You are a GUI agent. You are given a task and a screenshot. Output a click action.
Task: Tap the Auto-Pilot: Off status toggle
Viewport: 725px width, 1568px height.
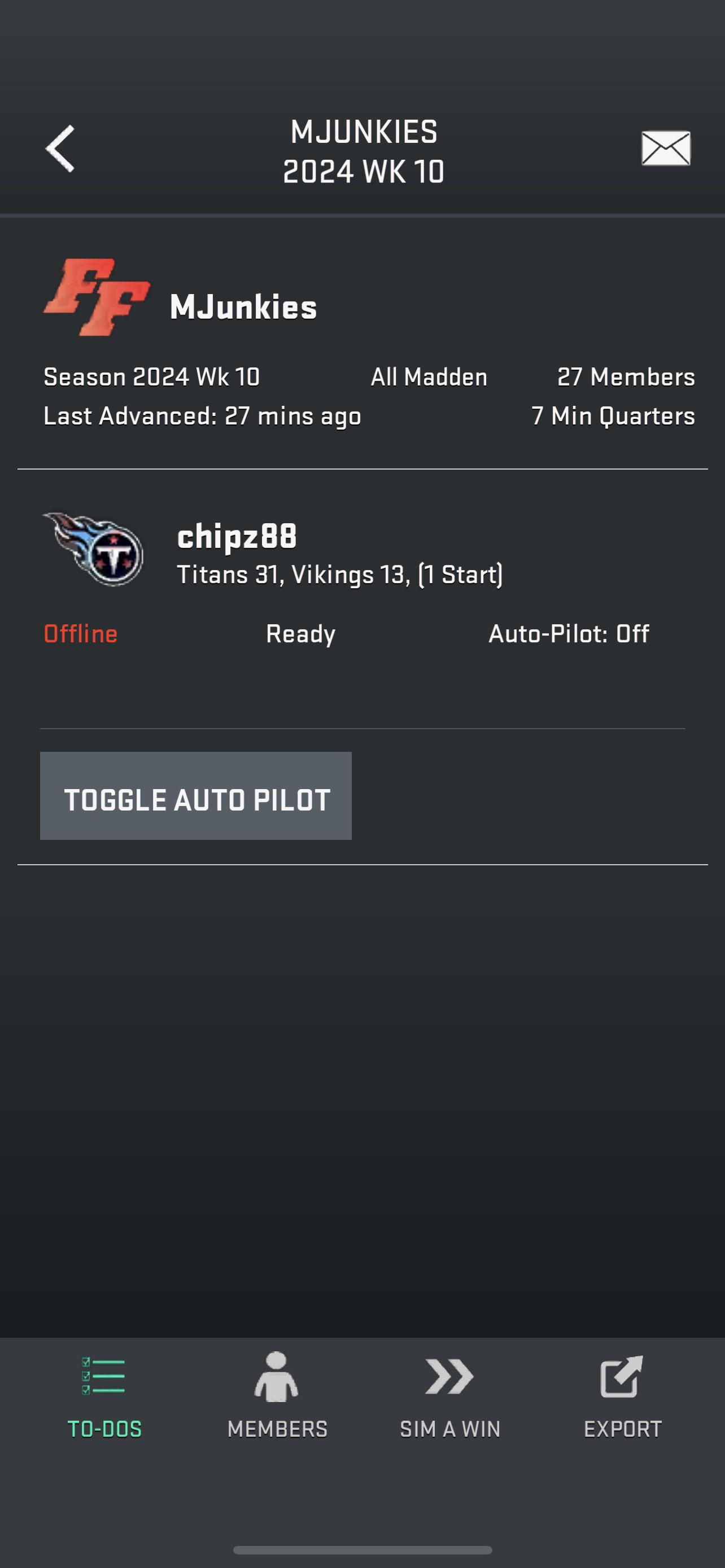pyautogui.click(x=569, y=634)
